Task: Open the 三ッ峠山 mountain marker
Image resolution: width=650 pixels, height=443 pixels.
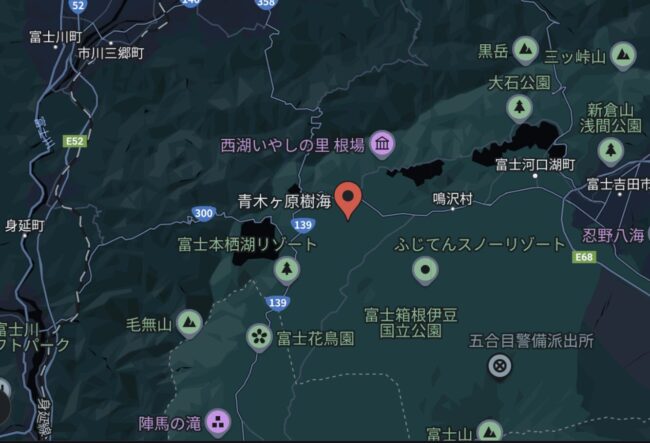Action: [622, 54]
